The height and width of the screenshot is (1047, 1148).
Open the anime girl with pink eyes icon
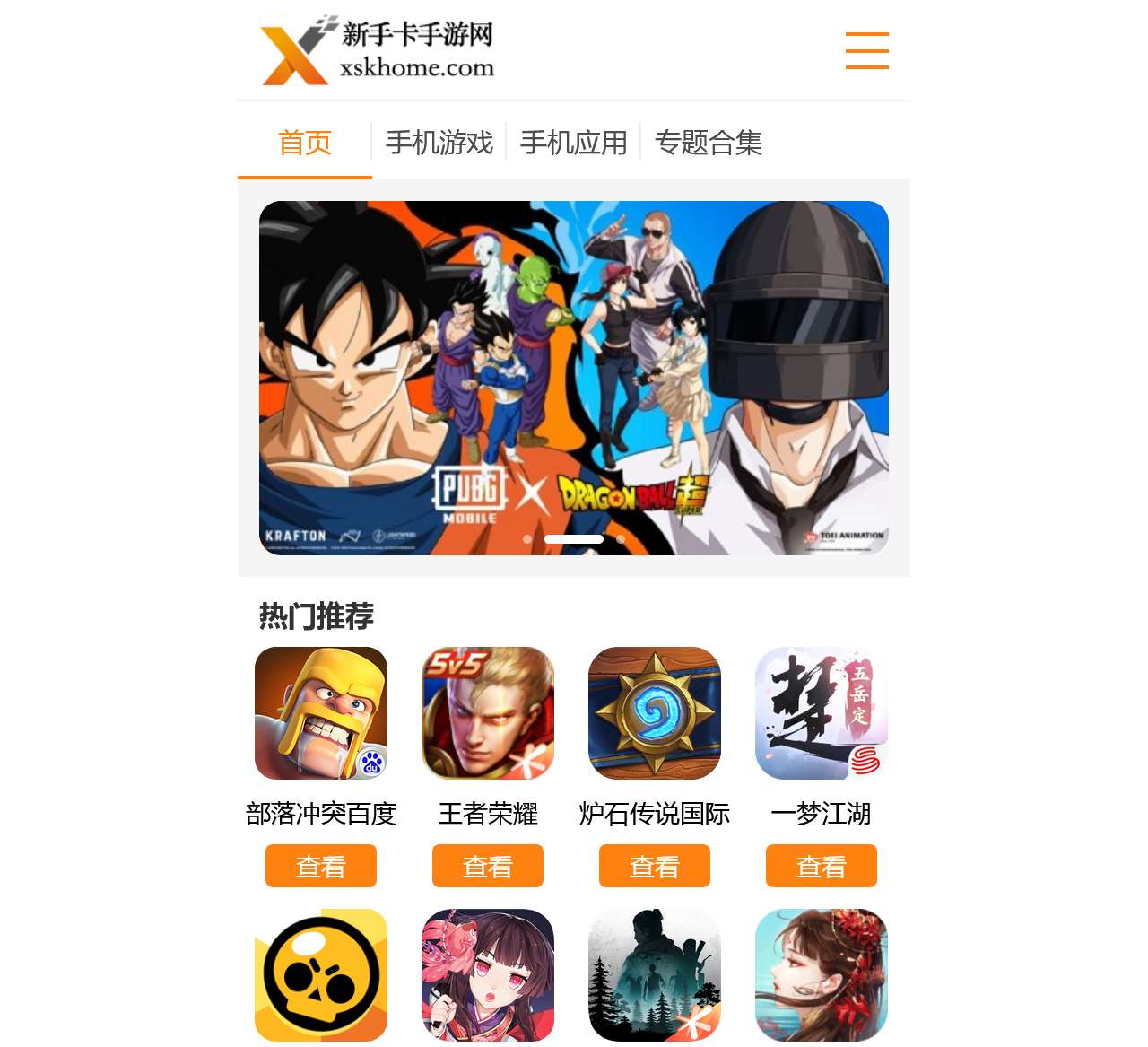(x=488, y=975)
